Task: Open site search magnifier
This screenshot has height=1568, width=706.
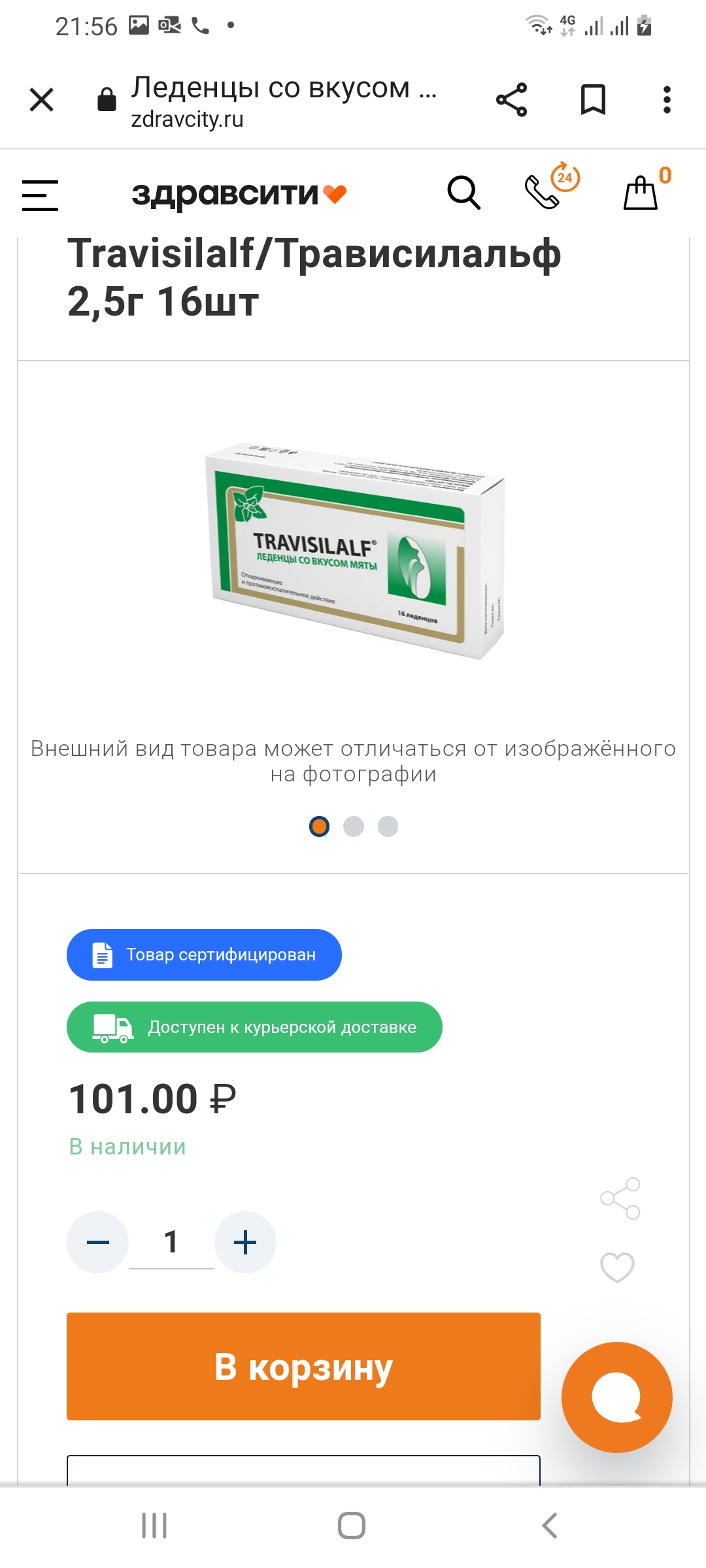Action: tap(463, 193)
